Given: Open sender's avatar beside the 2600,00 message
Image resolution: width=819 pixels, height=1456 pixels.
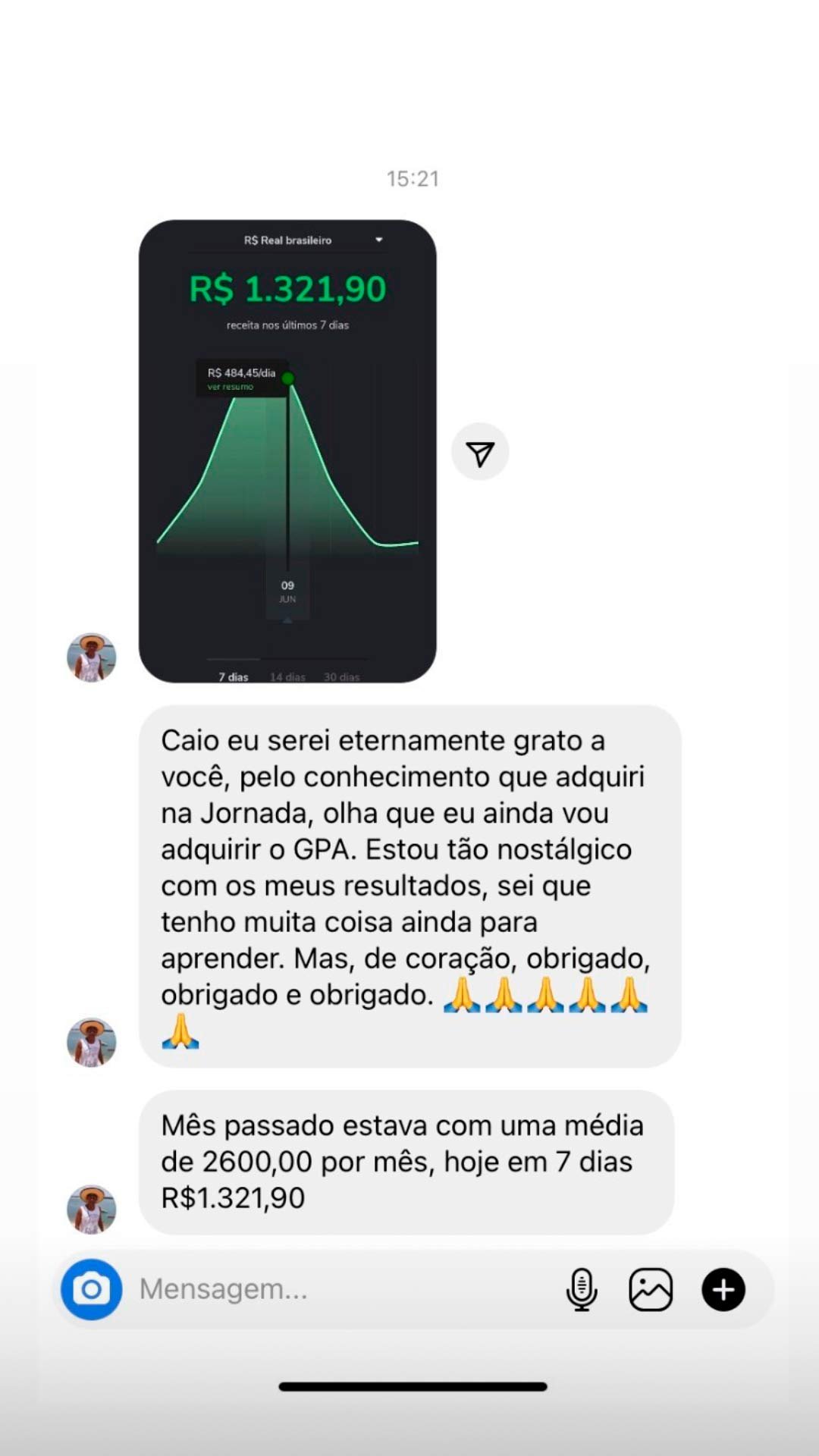Looking at the screenshot, I should pyautogui.click(x=92, y=1209).
